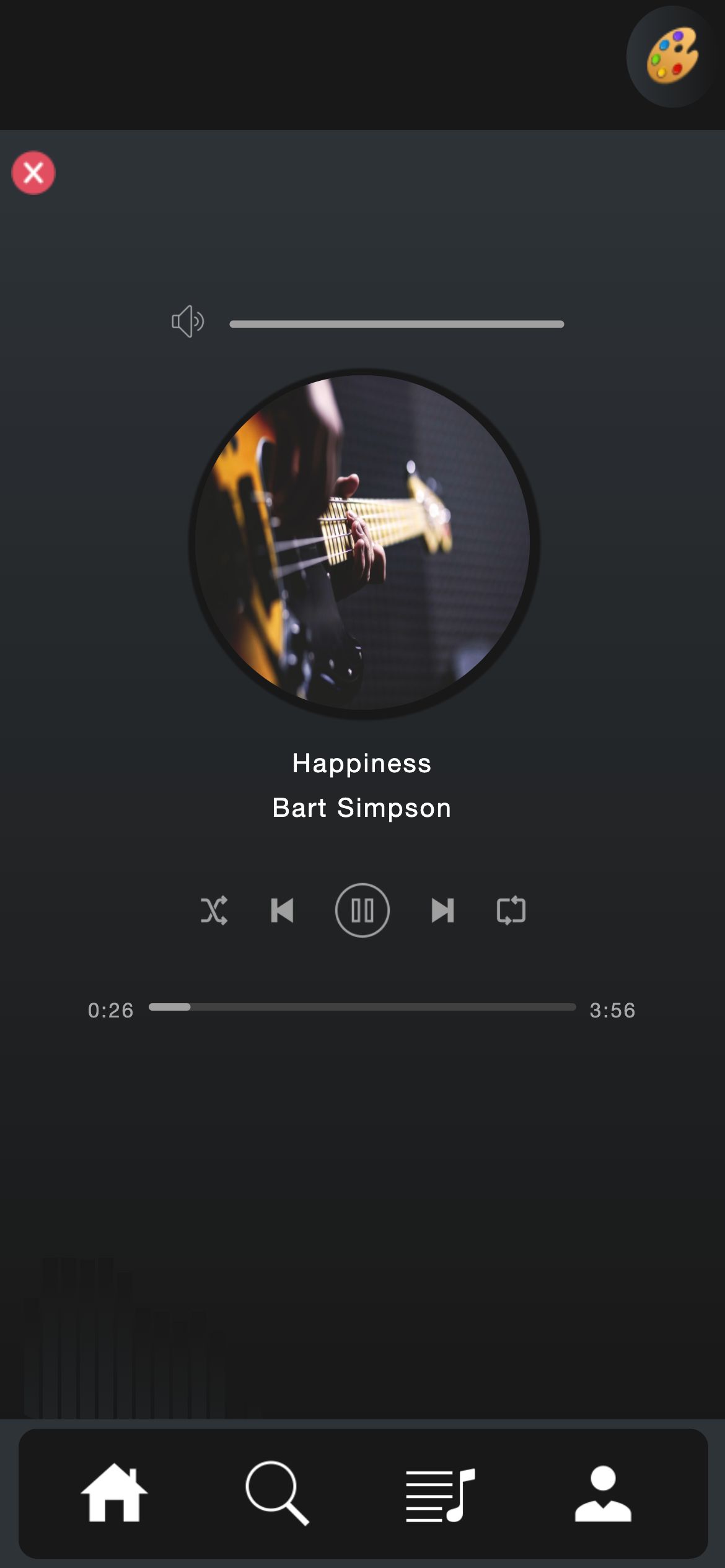Tap the volume slider bar

(397, 324)
